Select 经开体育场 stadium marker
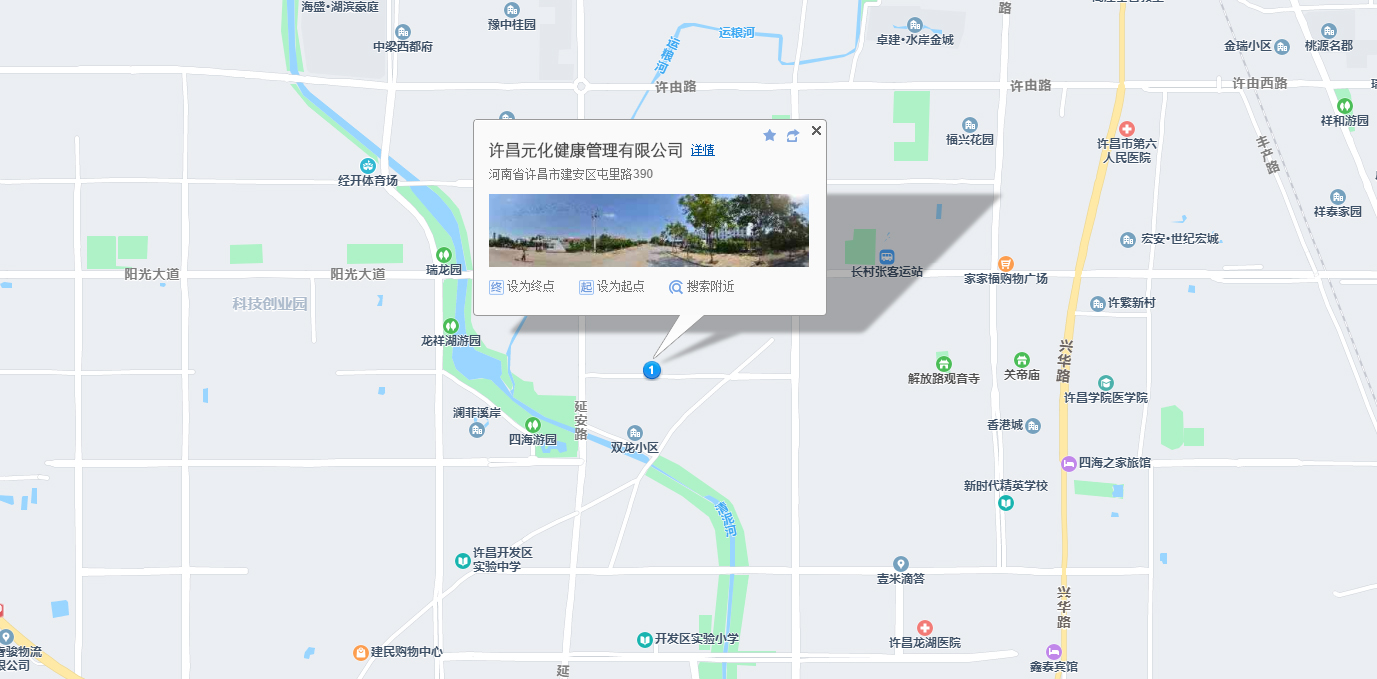The image size is (1377, 679). pos(368,166)
